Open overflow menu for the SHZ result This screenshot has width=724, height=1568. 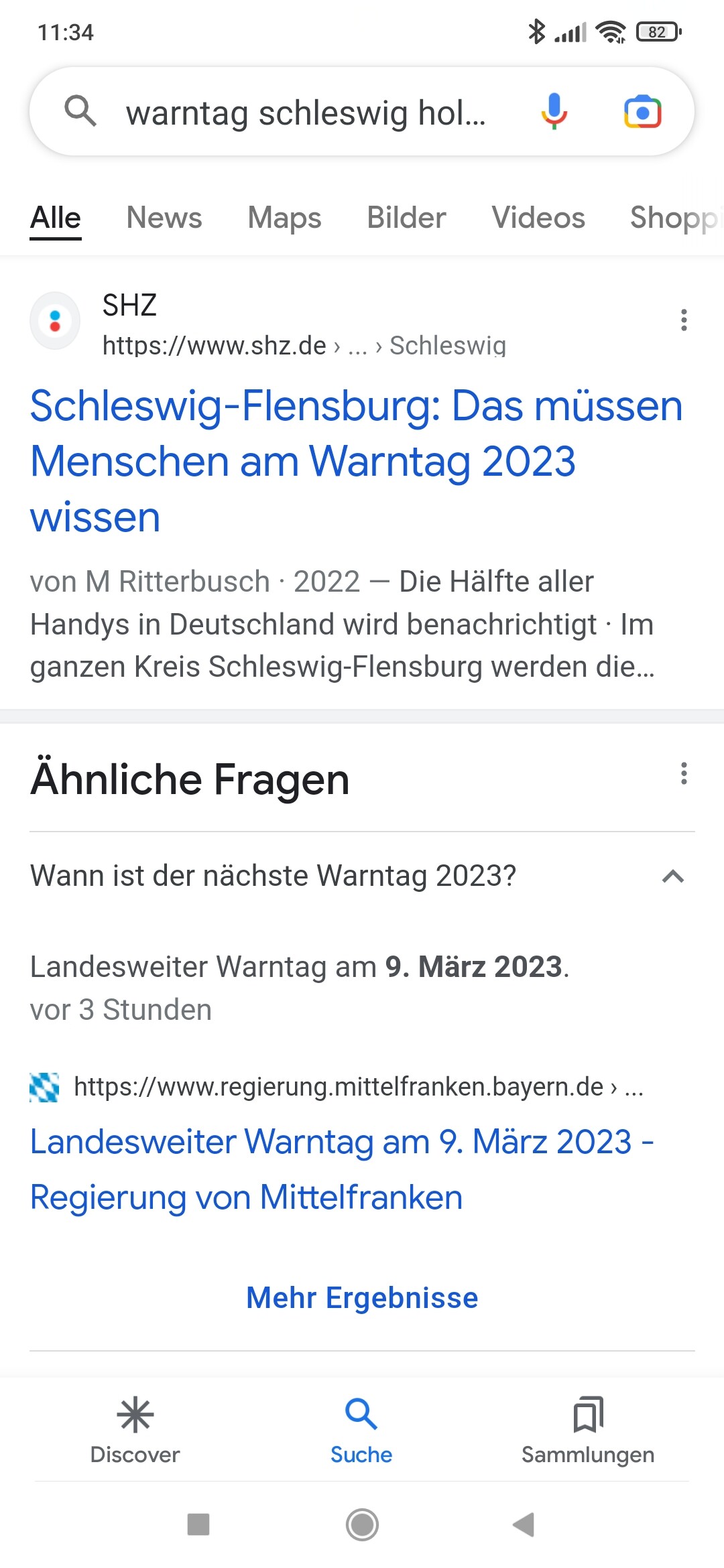pos(684,320)
